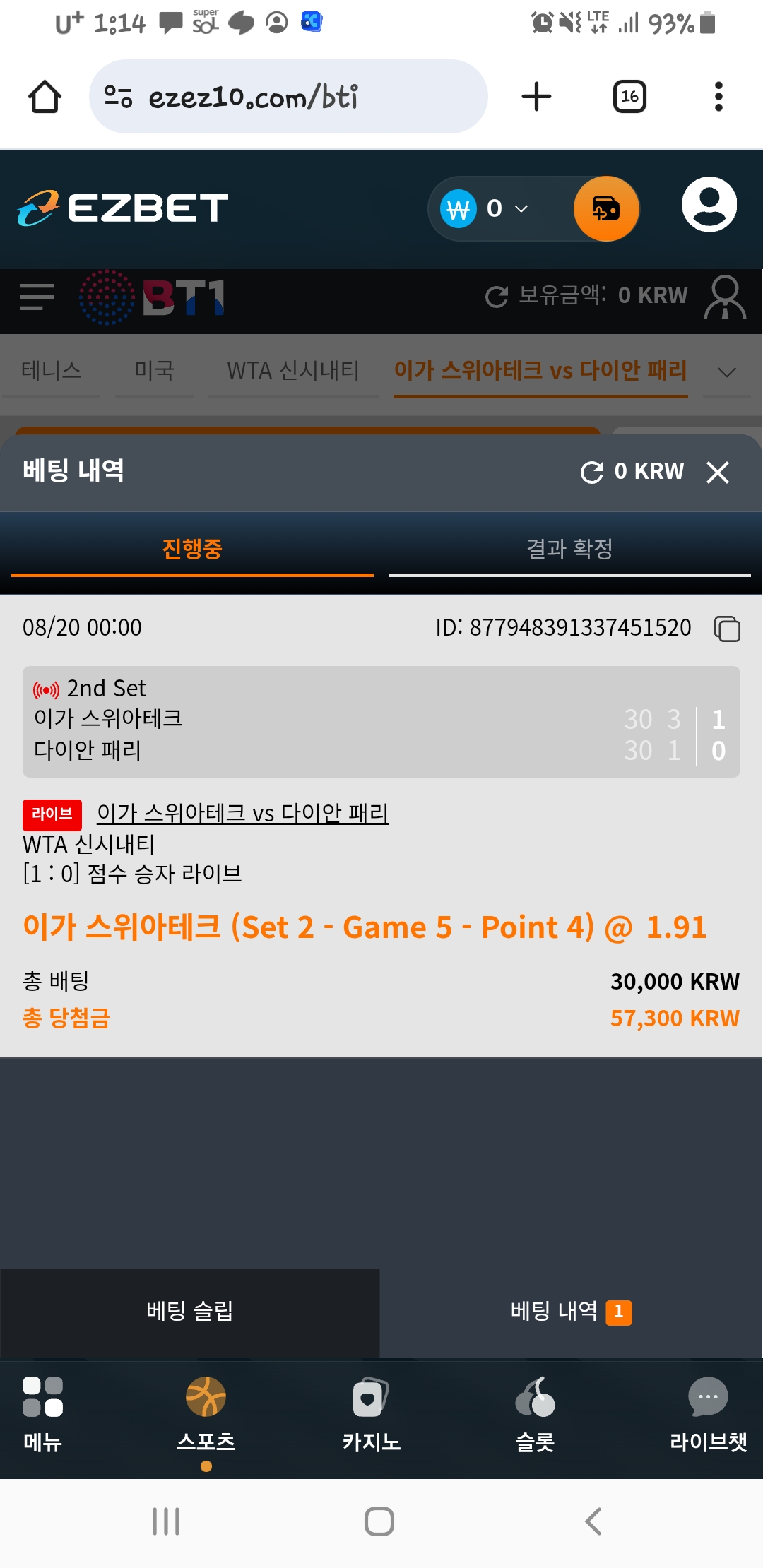763x1568 pixels.
Task: Close the 베팅 내역 panel
Action: point(717,473)
